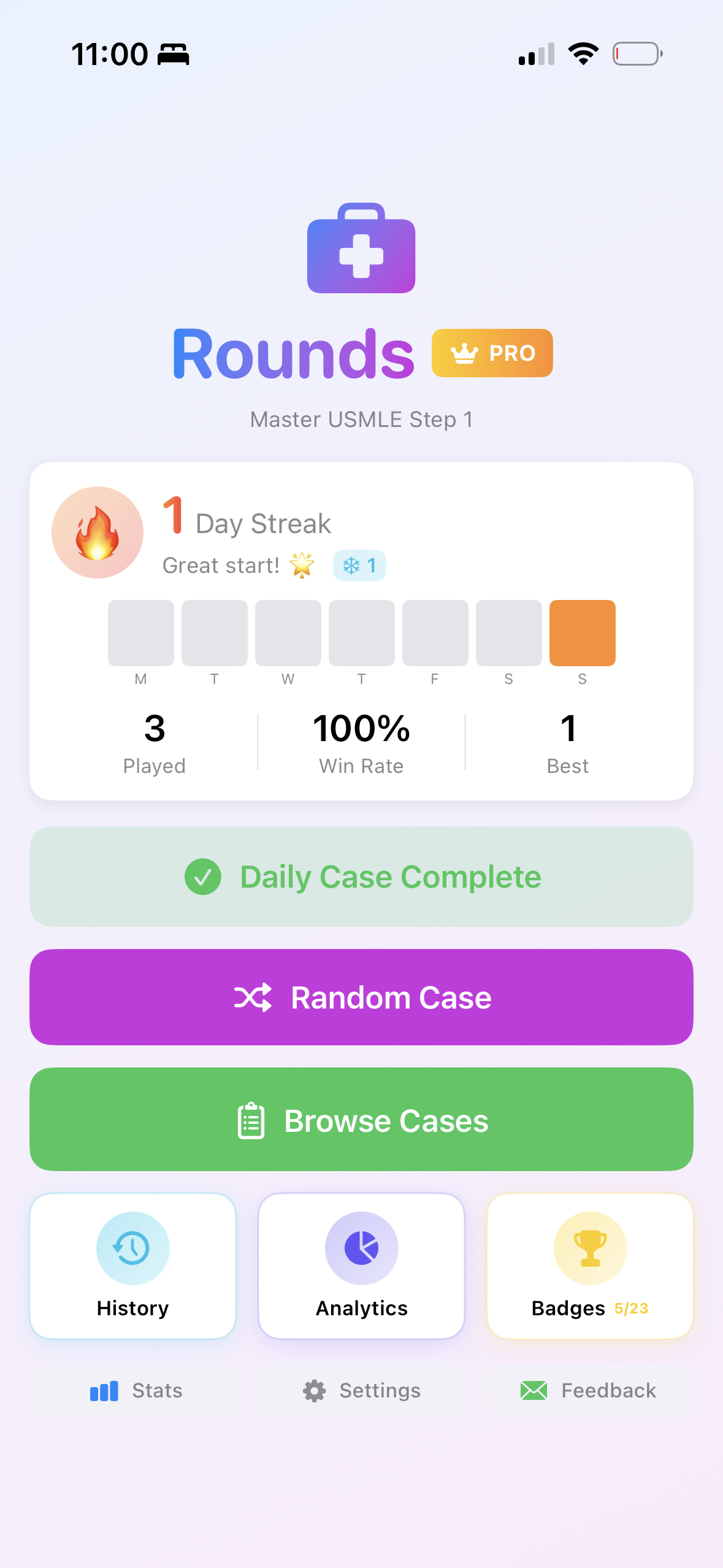Go to Stats
The width and height of the screenshot is (723, 1568).
(136, 1390)
